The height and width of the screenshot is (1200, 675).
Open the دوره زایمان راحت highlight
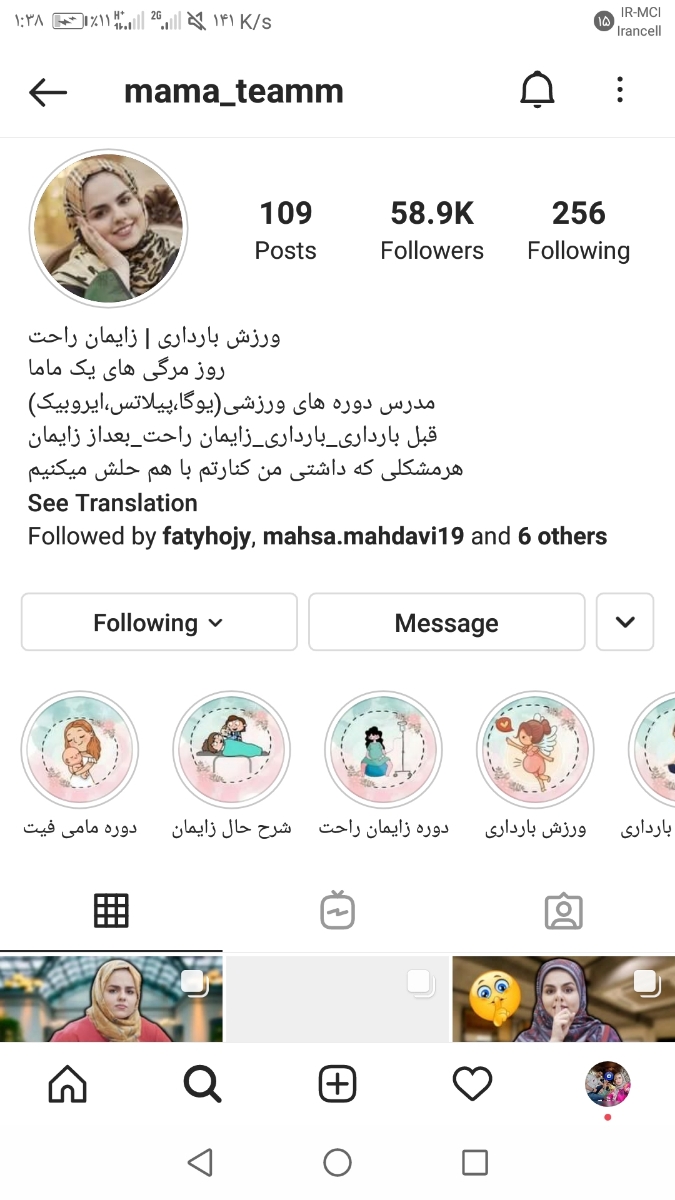(383, 749)
